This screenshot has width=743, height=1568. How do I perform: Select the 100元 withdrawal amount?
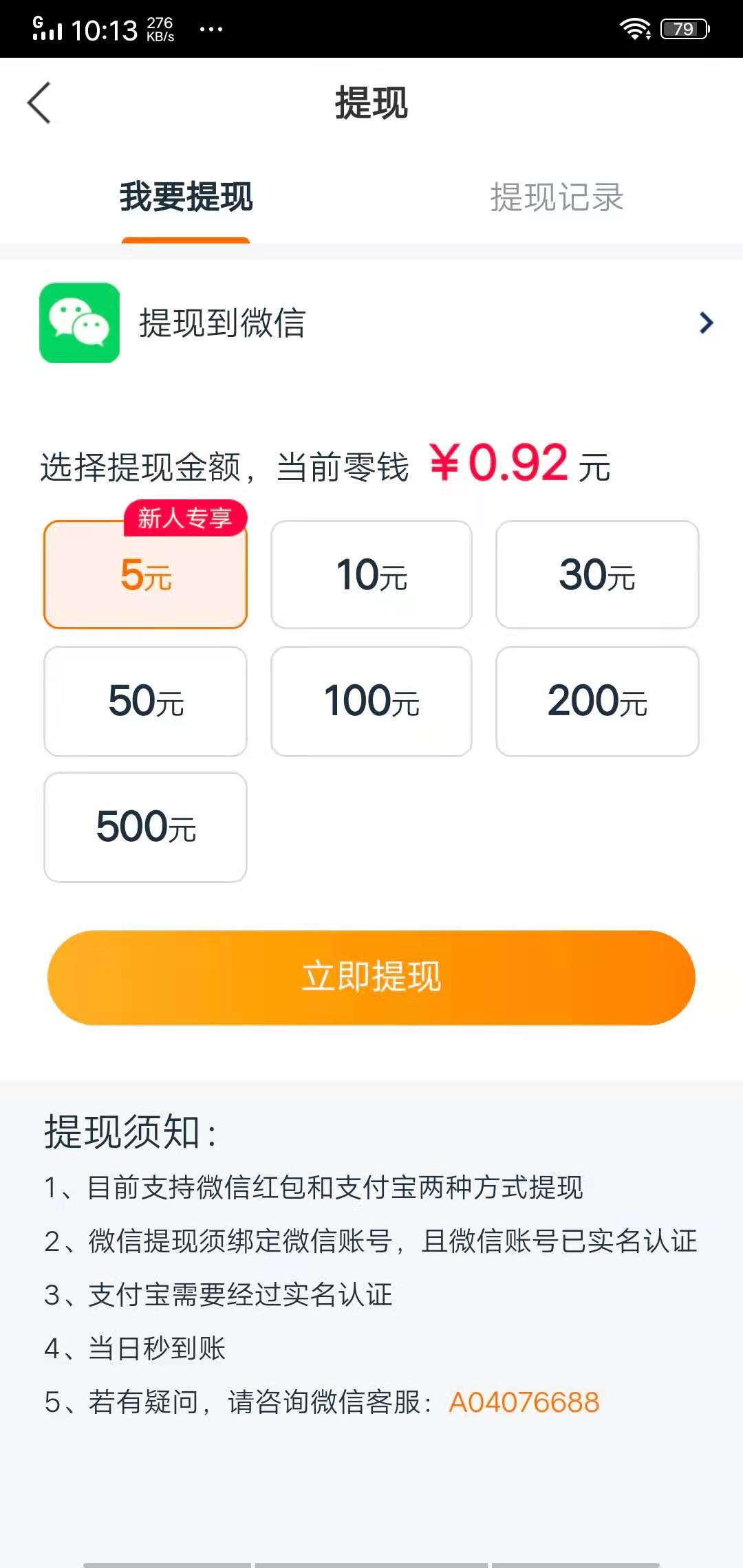tap(371, 701)
